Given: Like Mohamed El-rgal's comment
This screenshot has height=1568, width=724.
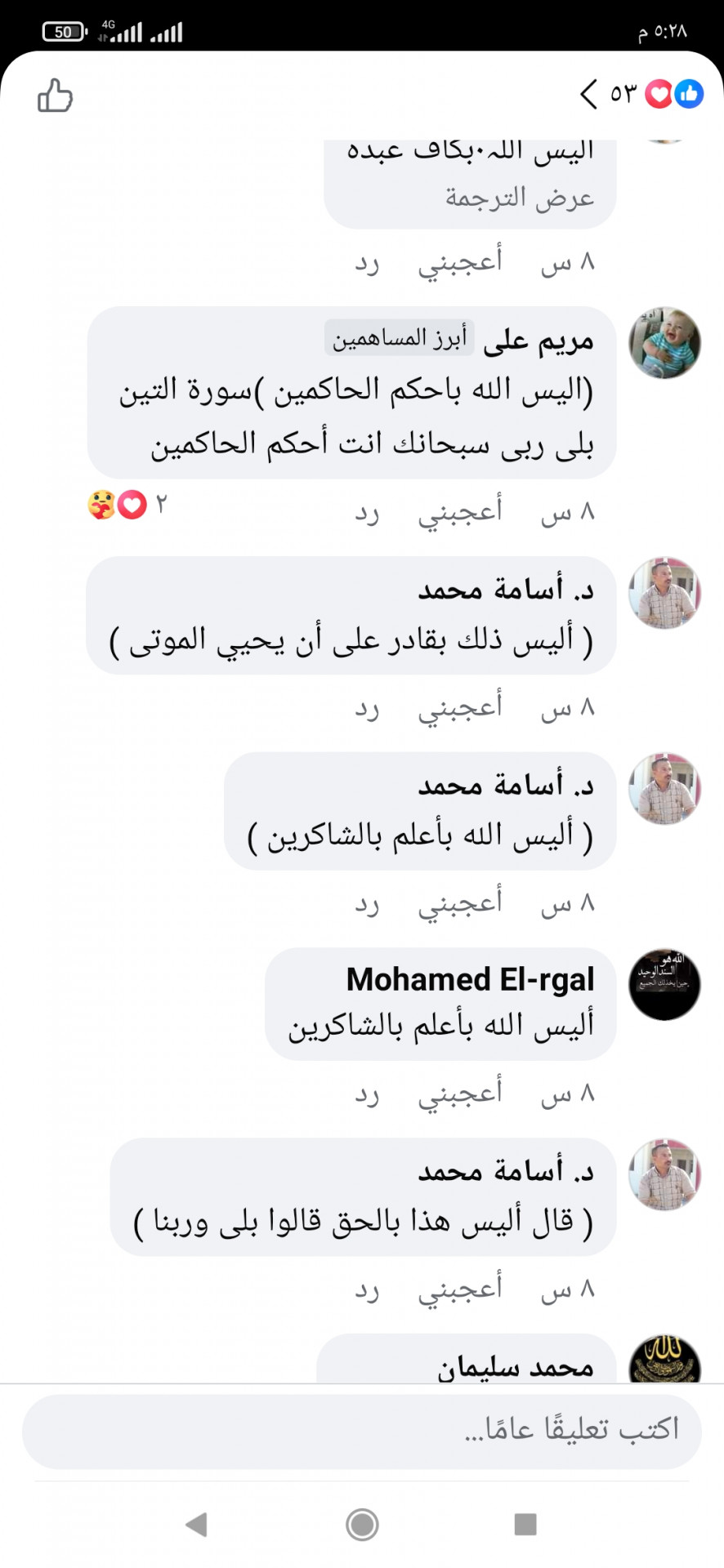Looking at the screenshot, I should coord(460,1094).
